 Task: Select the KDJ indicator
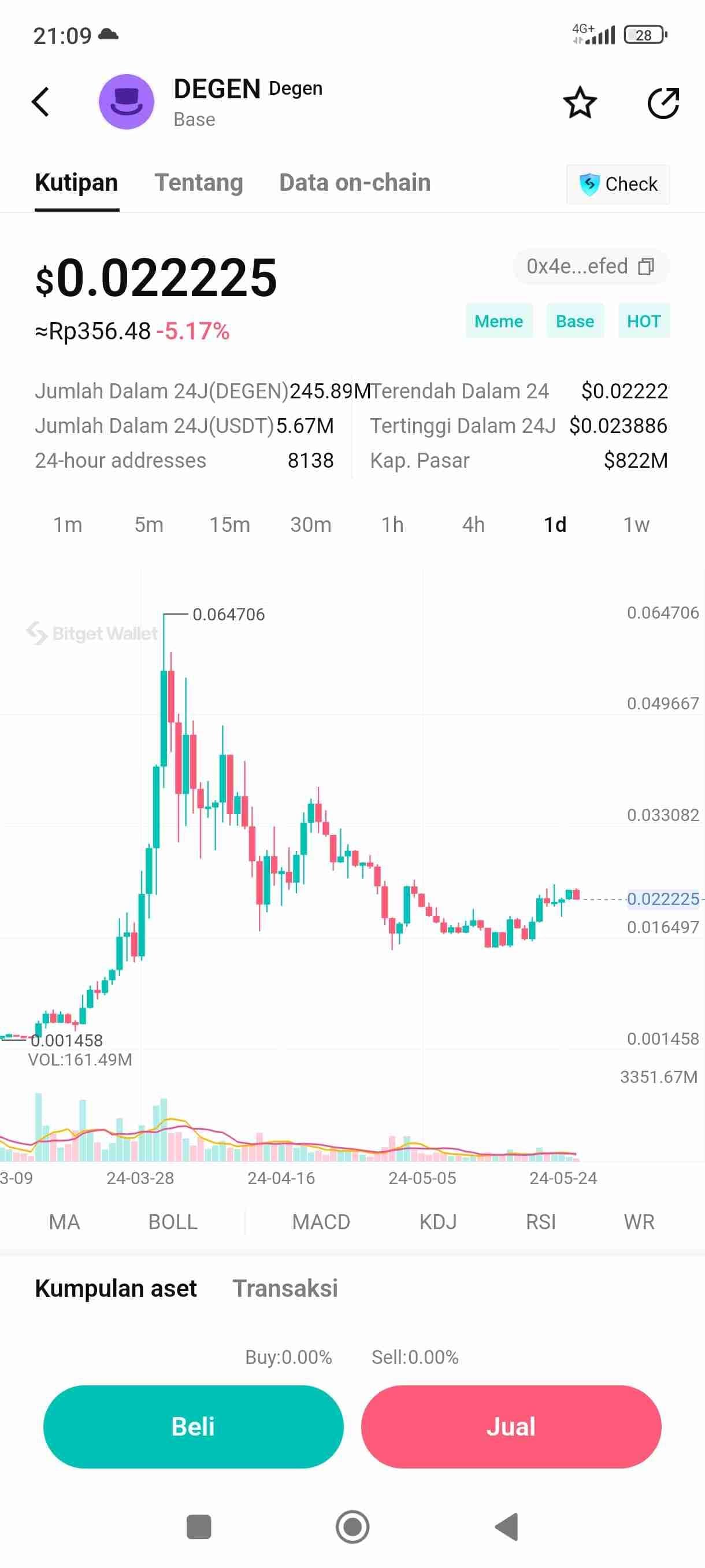437,1222
